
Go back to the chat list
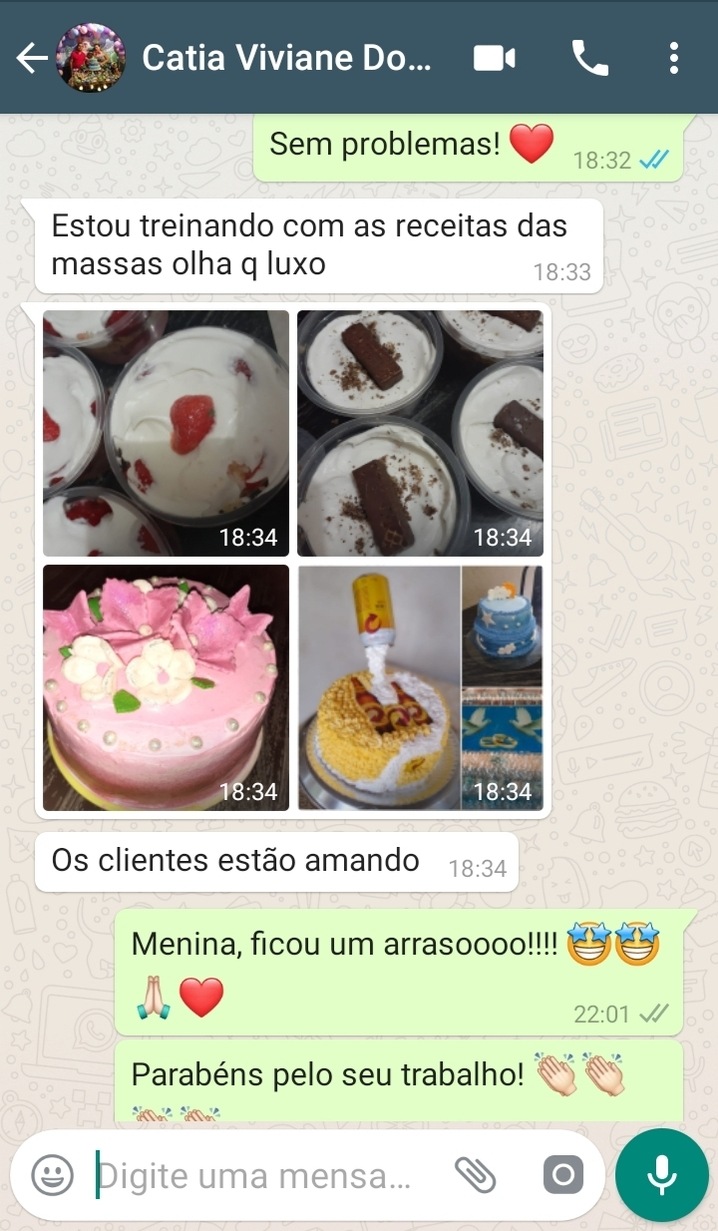coord(31,59)
